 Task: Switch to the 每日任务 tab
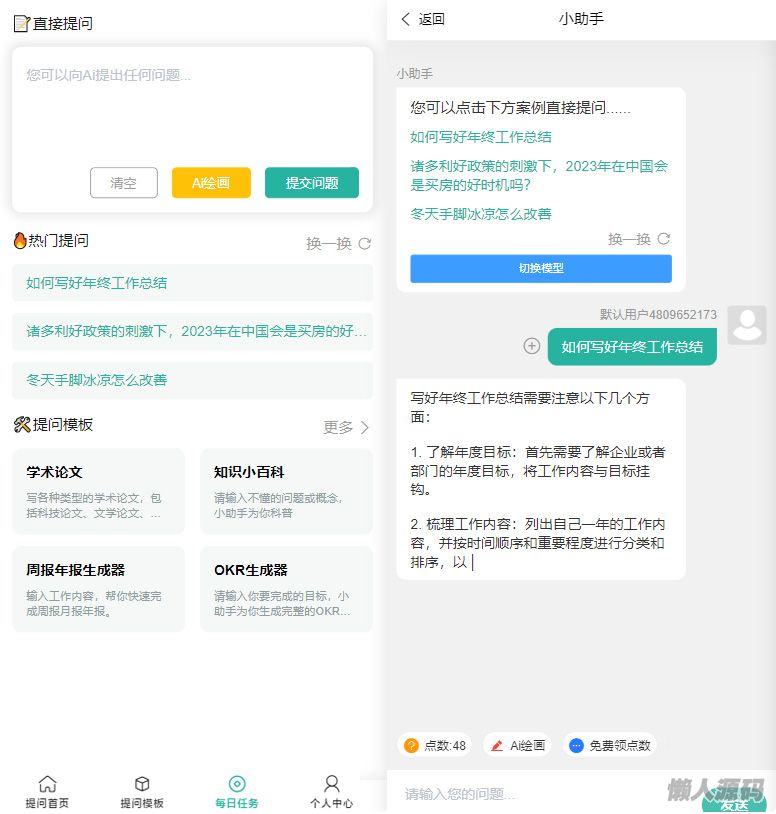237,791
